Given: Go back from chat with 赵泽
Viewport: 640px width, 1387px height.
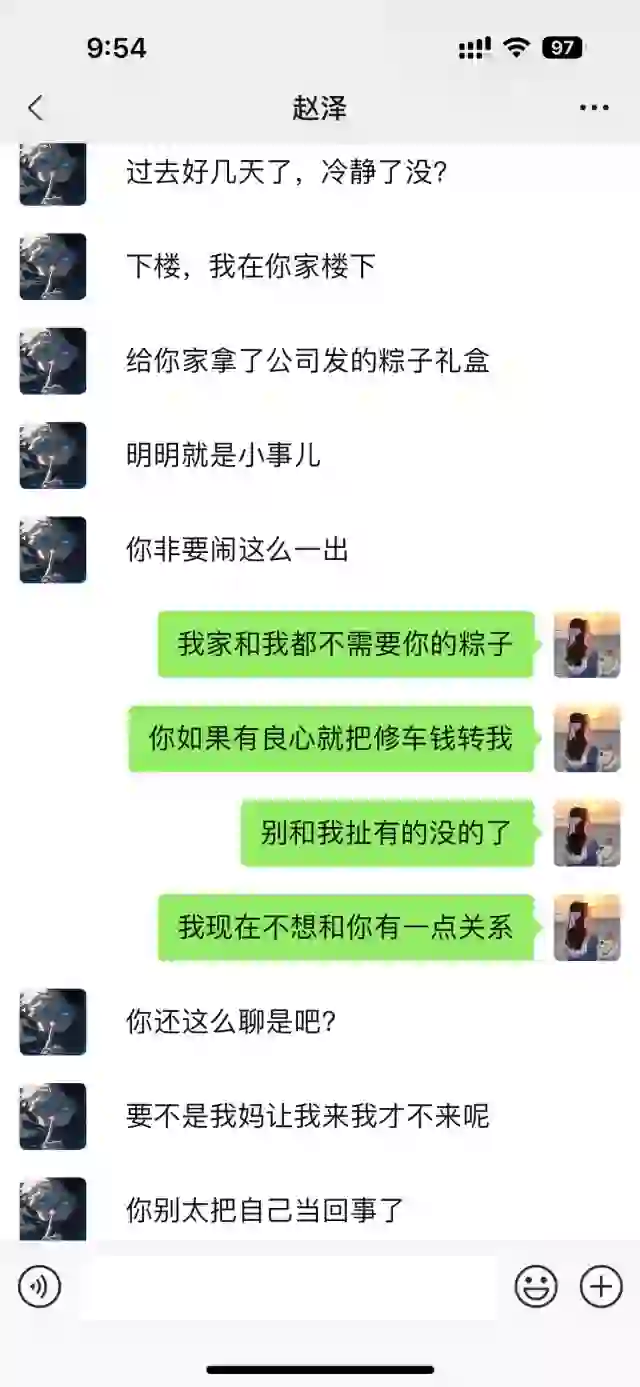Looking at the screenshot, I should point(36,108).
